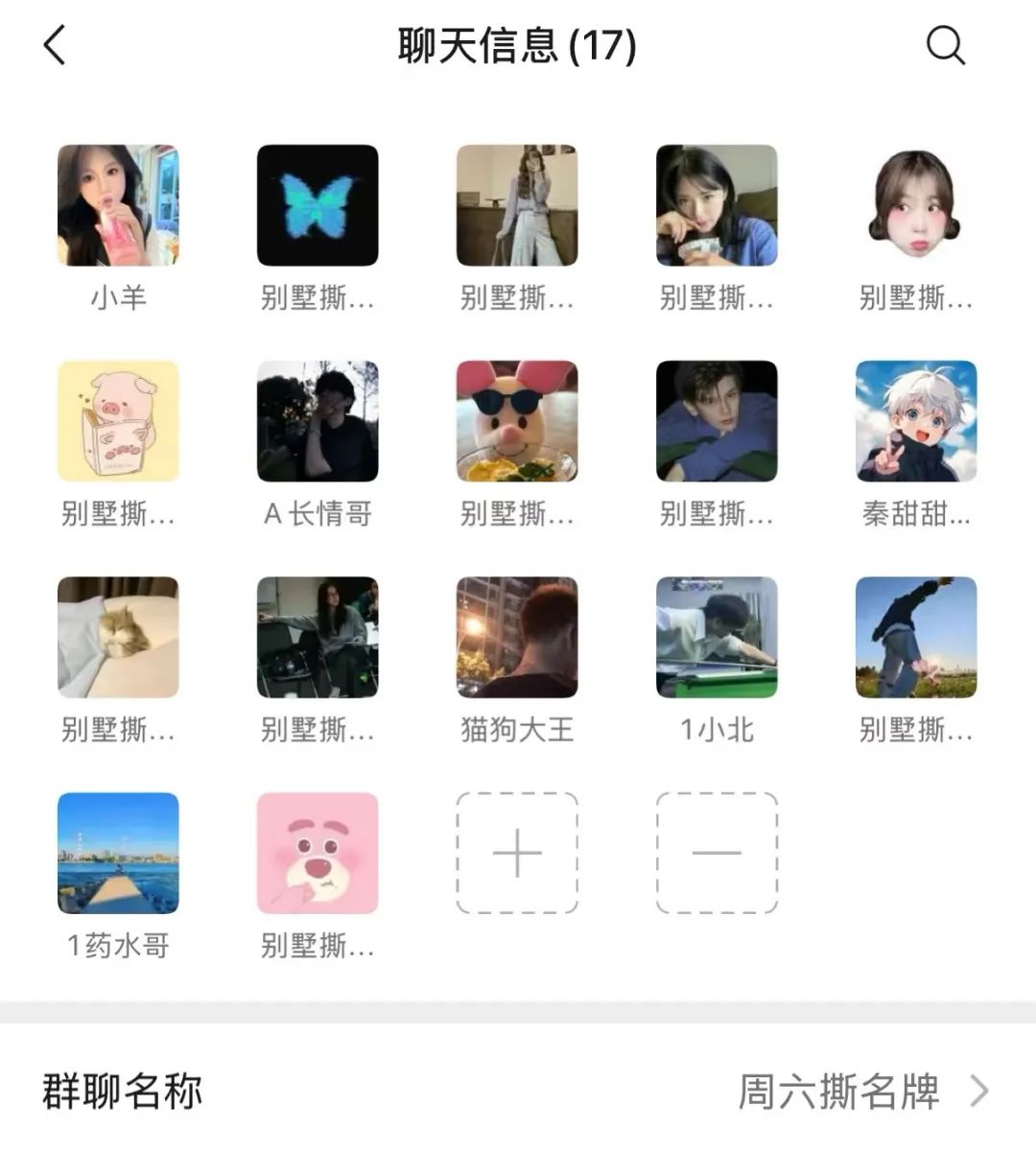Open member 小羊's profile

pyautogui.click(x=118, y=205)
